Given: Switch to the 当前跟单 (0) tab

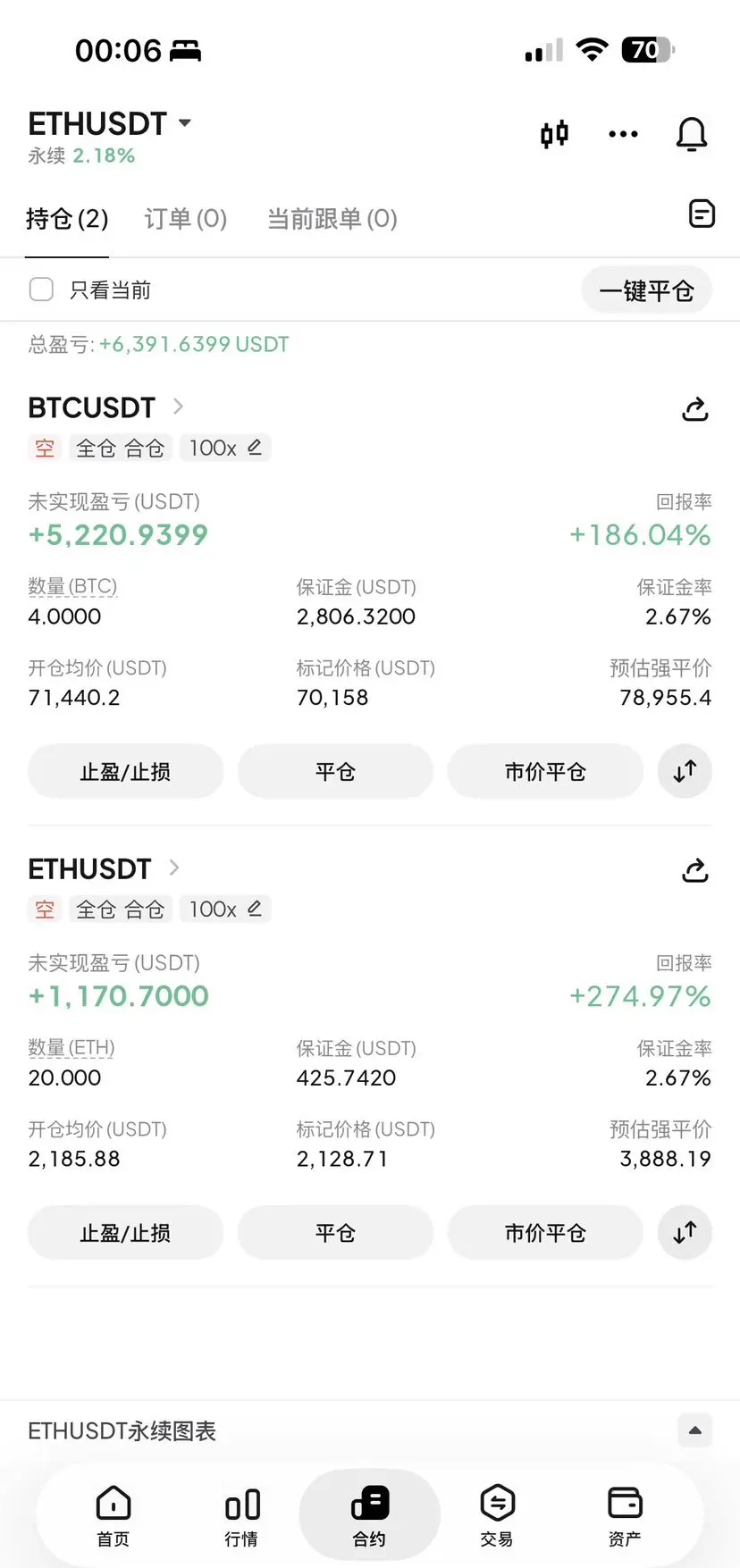Looking at the screenshot, I should coord(332,219).
